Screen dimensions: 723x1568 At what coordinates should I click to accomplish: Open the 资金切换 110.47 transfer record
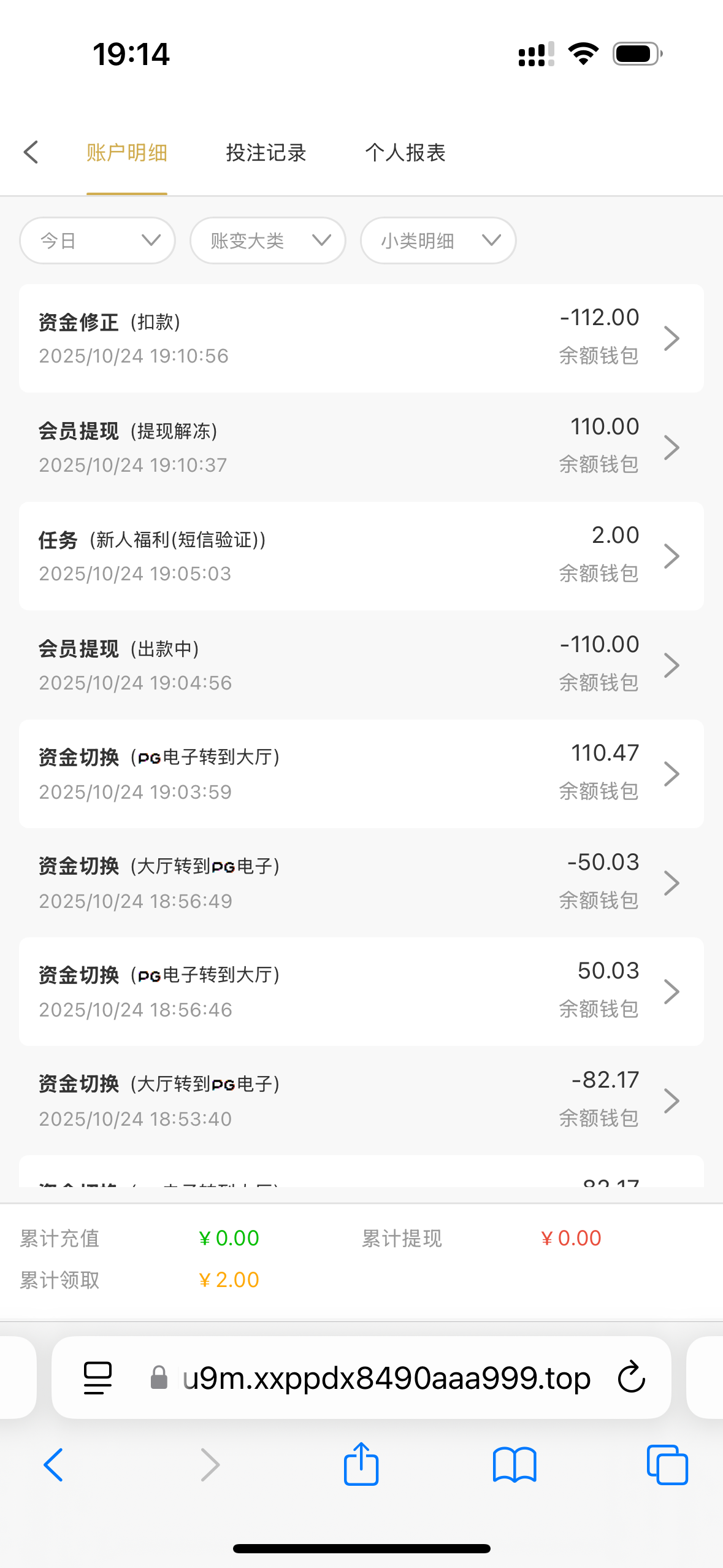coord(361,774)
